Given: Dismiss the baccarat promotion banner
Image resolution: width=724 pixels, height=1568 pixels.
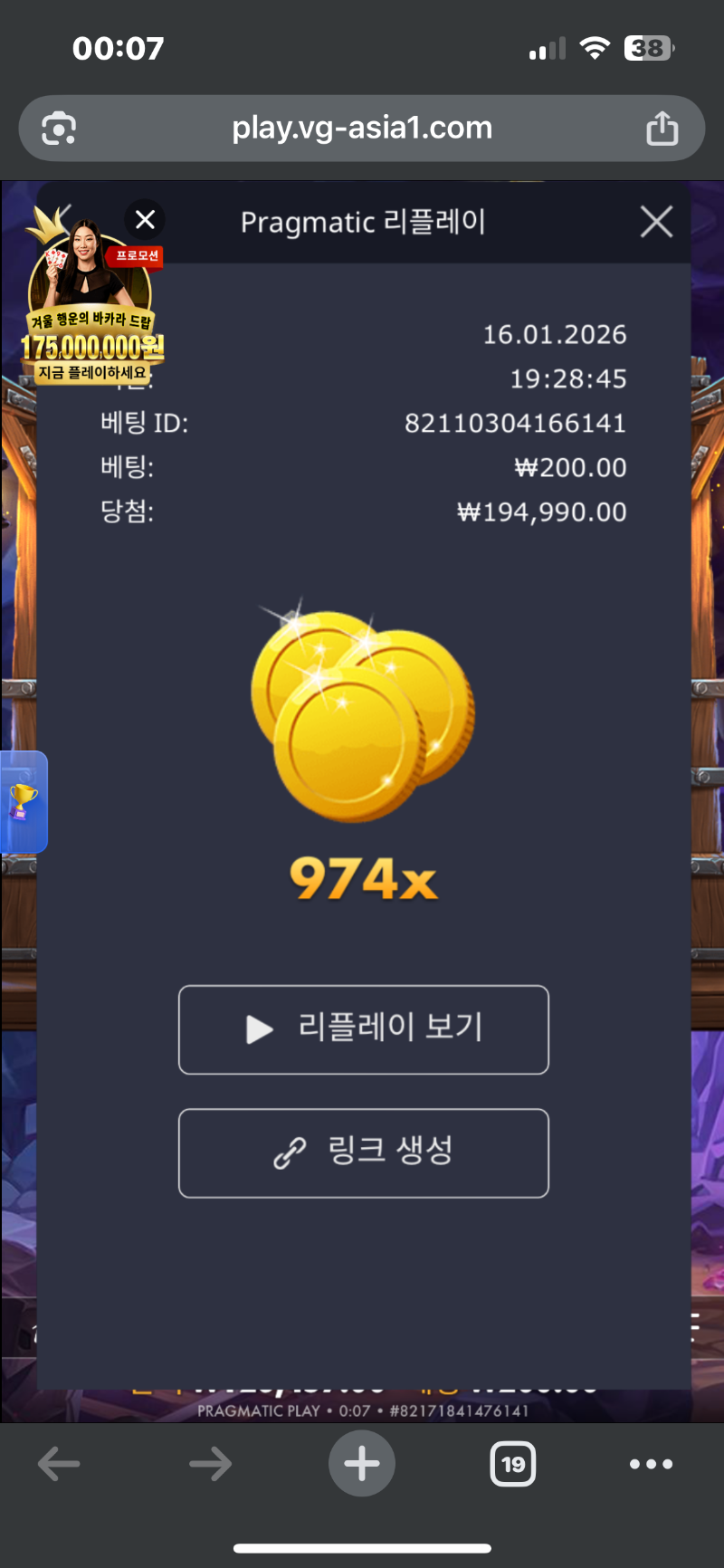Looking at the screenshot, I should point(145,220).
